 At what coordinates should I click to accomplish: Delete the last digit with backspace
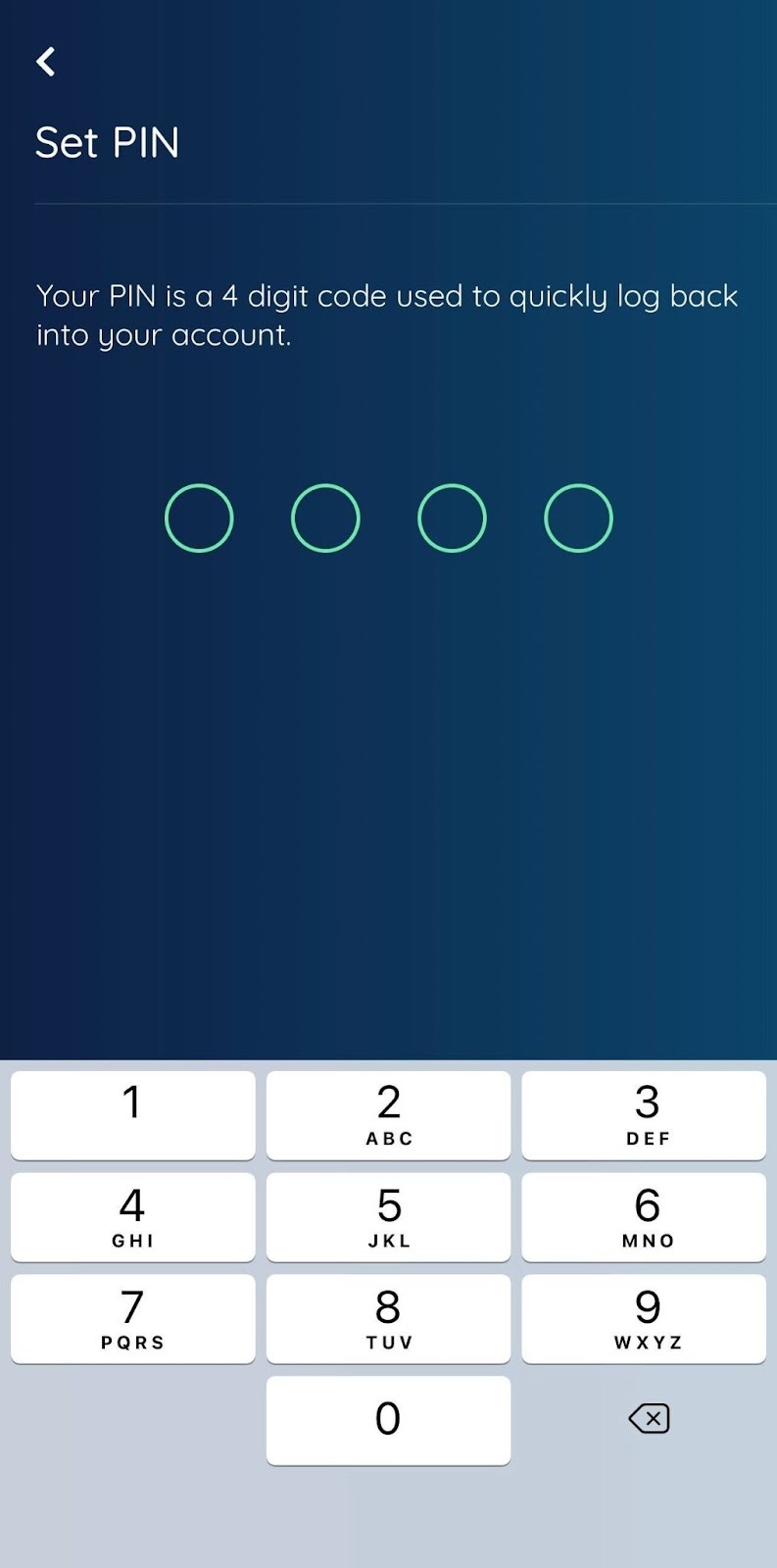point(649,1418)
